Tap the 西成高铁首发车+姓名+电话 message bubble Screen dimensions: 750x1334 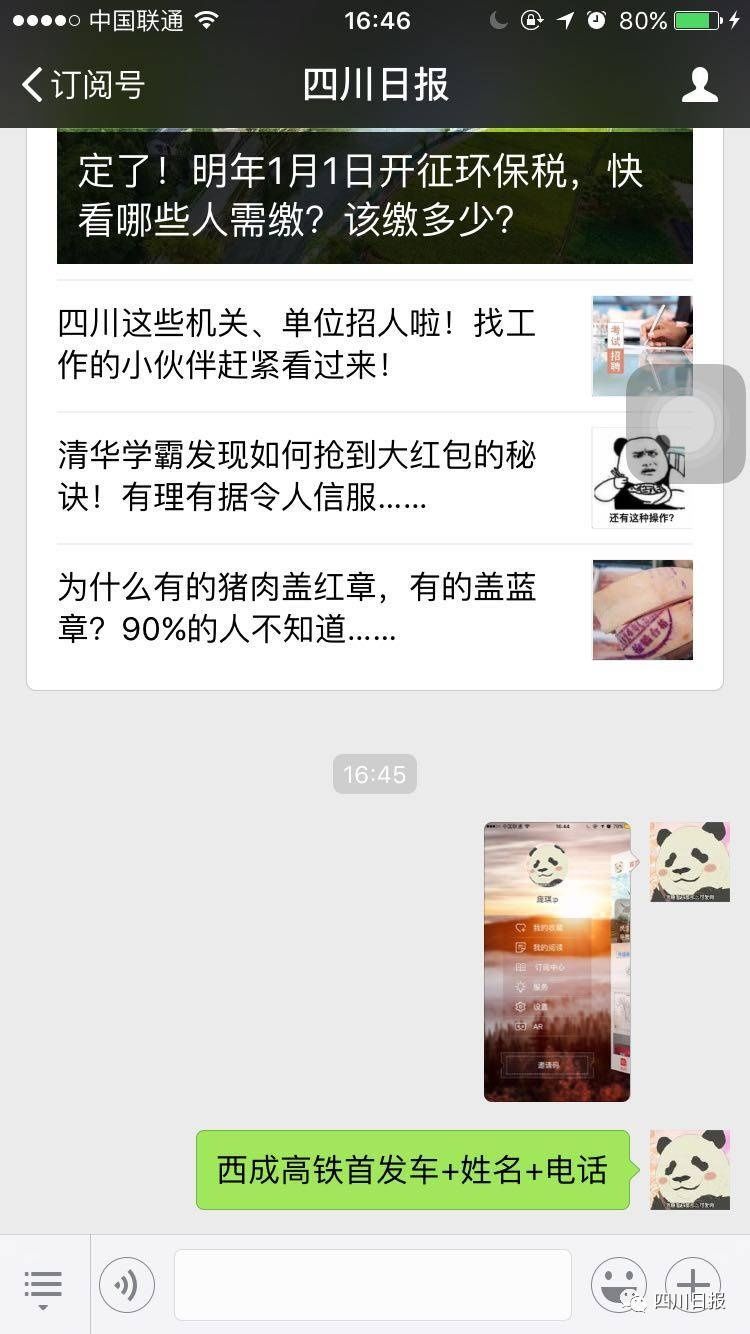(413, 1170)
